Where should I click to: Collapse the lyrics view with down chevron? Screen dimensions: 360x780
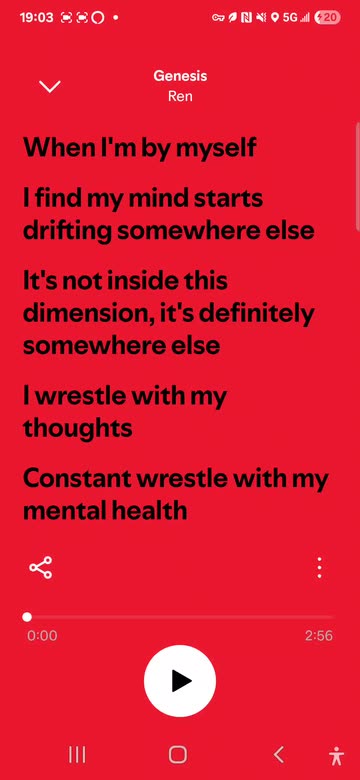coord(50,87)
